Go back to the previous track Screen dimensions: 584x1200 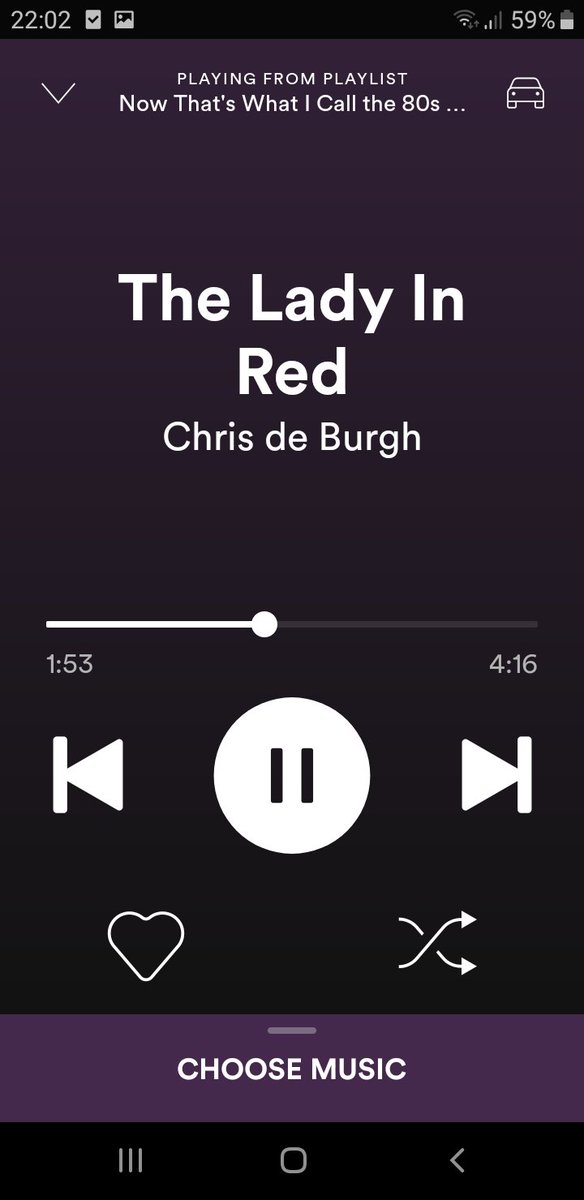point(88,774)
